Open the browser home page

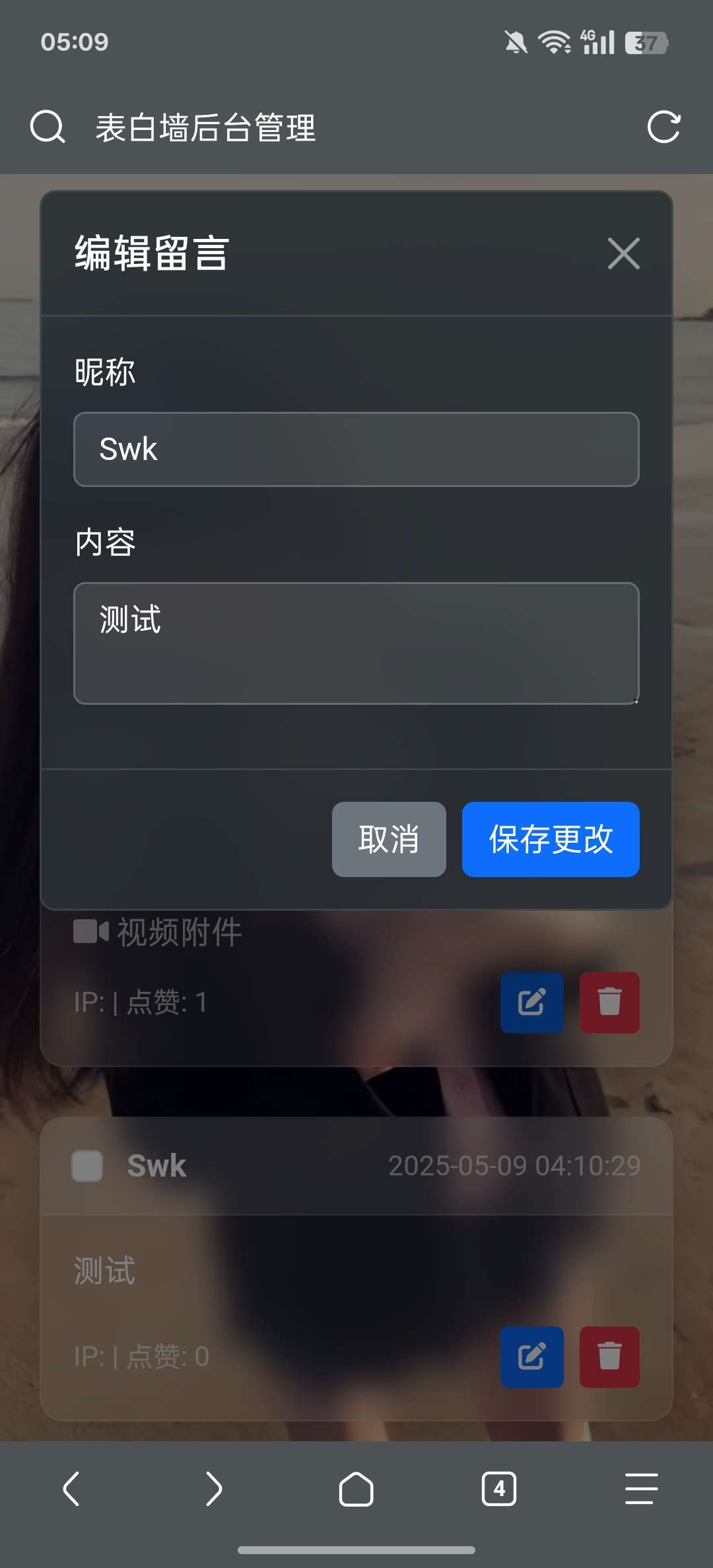(356, 1488)
